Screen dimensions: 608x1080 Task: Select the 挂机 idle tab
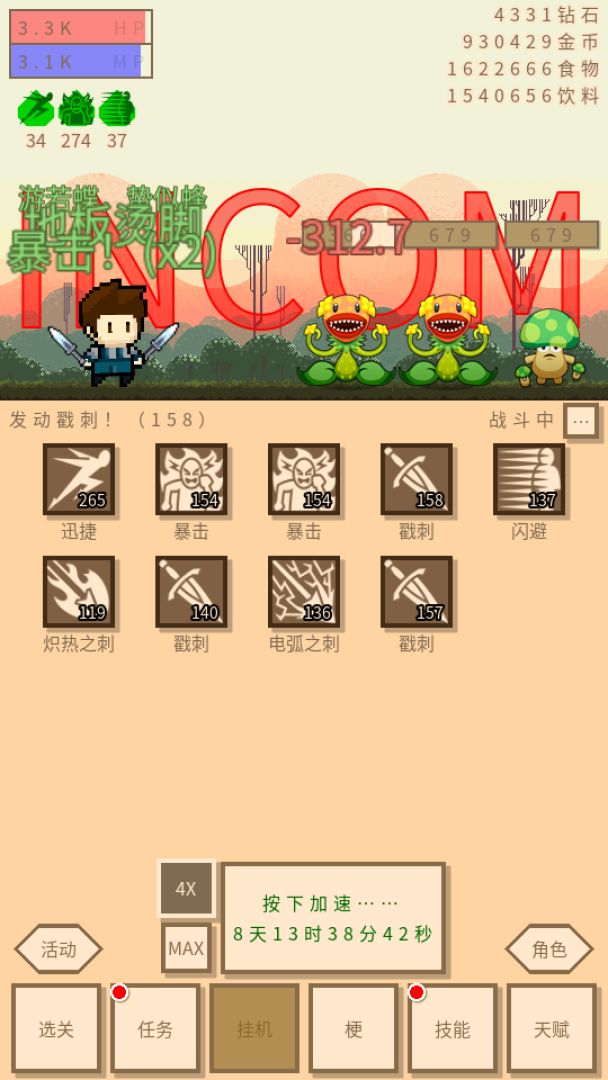click(254, 1028)
